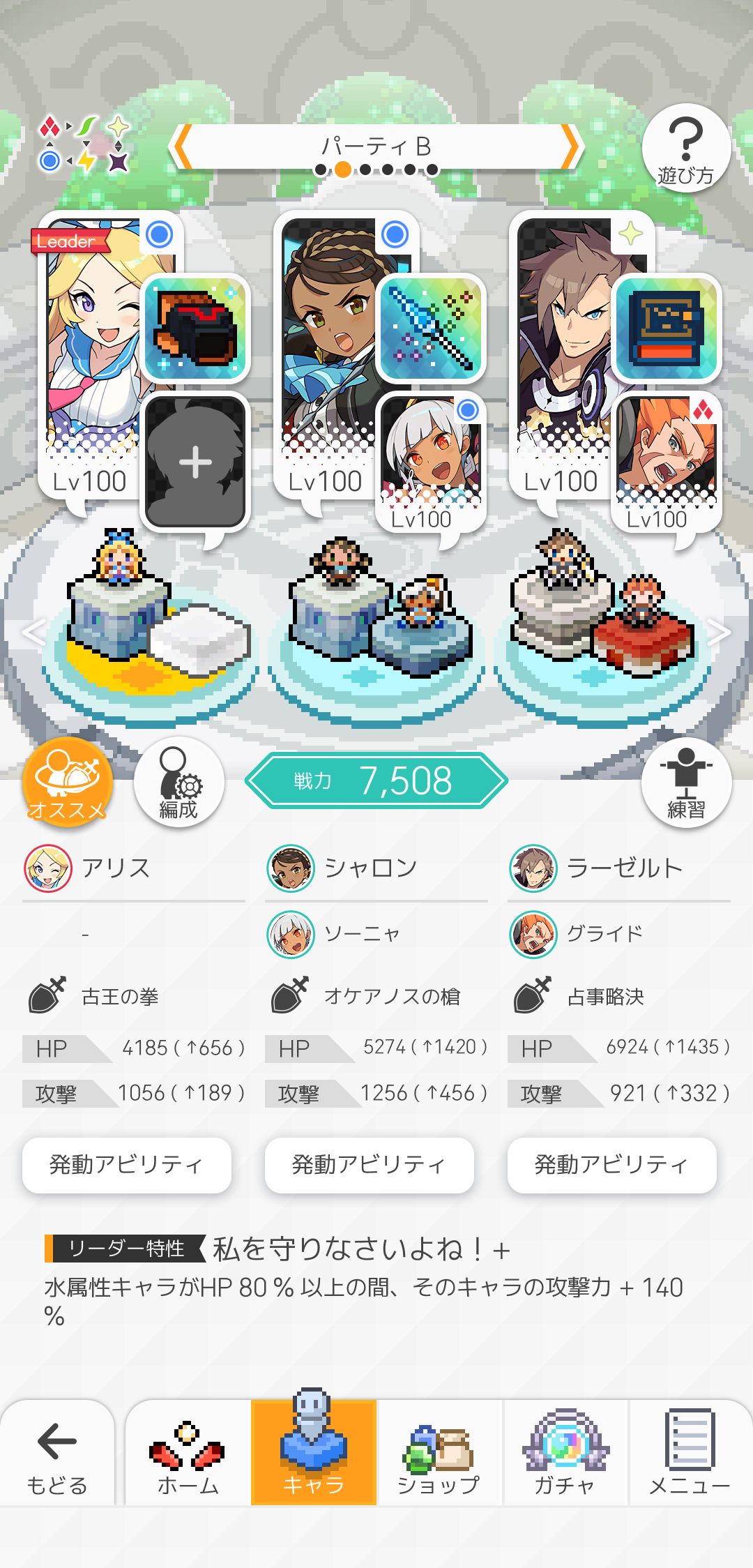Select the second carousel page dot
This screenshot has width=753, height=1568.
[342, 167]
